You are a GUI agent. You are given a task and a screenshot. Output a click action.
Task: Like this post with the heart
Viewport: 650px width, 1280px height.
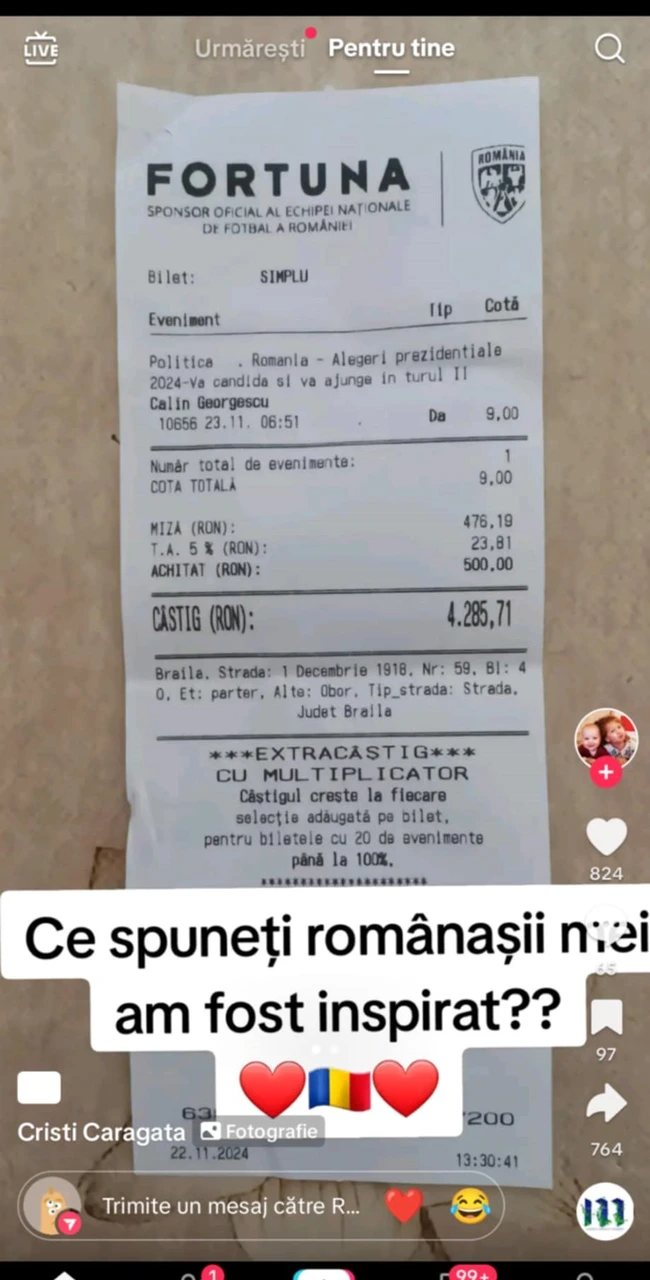606,837
